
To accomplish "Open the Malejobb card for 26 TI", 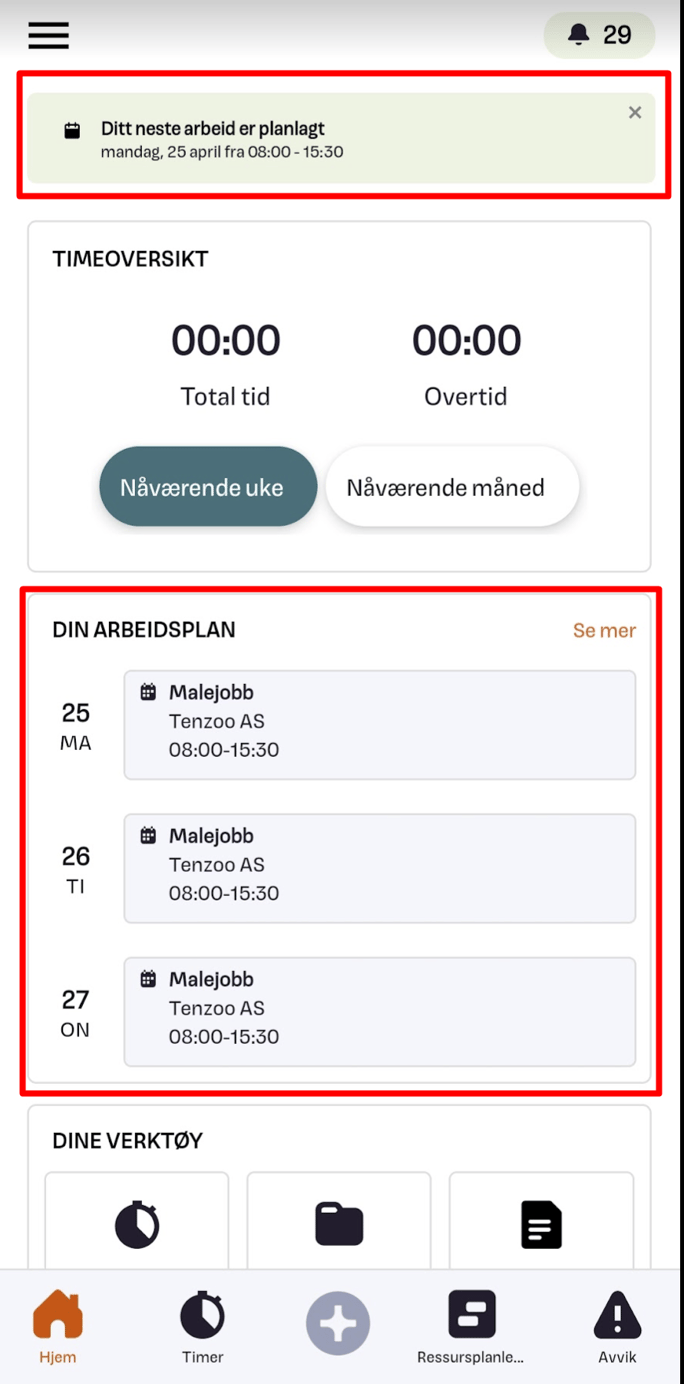I will tap(380, 868).
